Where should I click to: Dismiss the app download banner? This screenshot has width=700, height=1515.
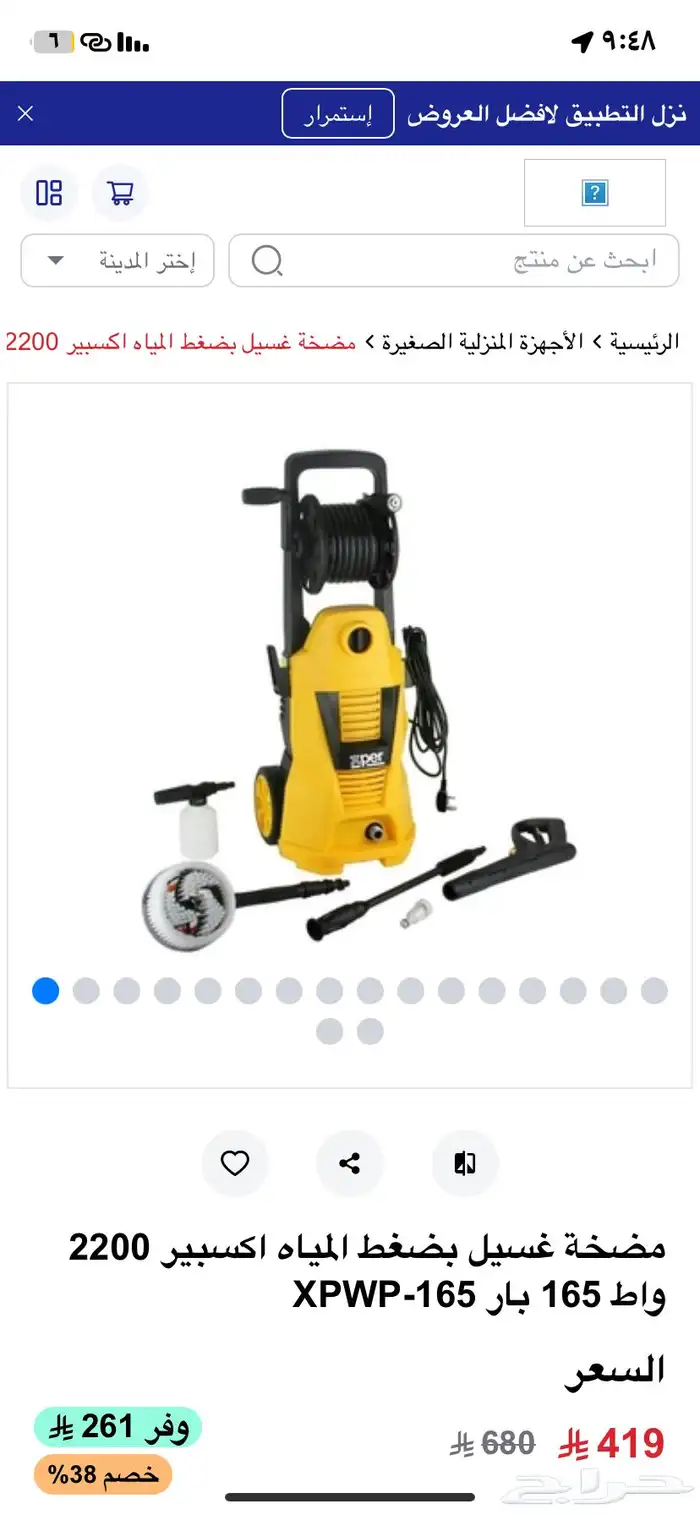click(25, 114)
